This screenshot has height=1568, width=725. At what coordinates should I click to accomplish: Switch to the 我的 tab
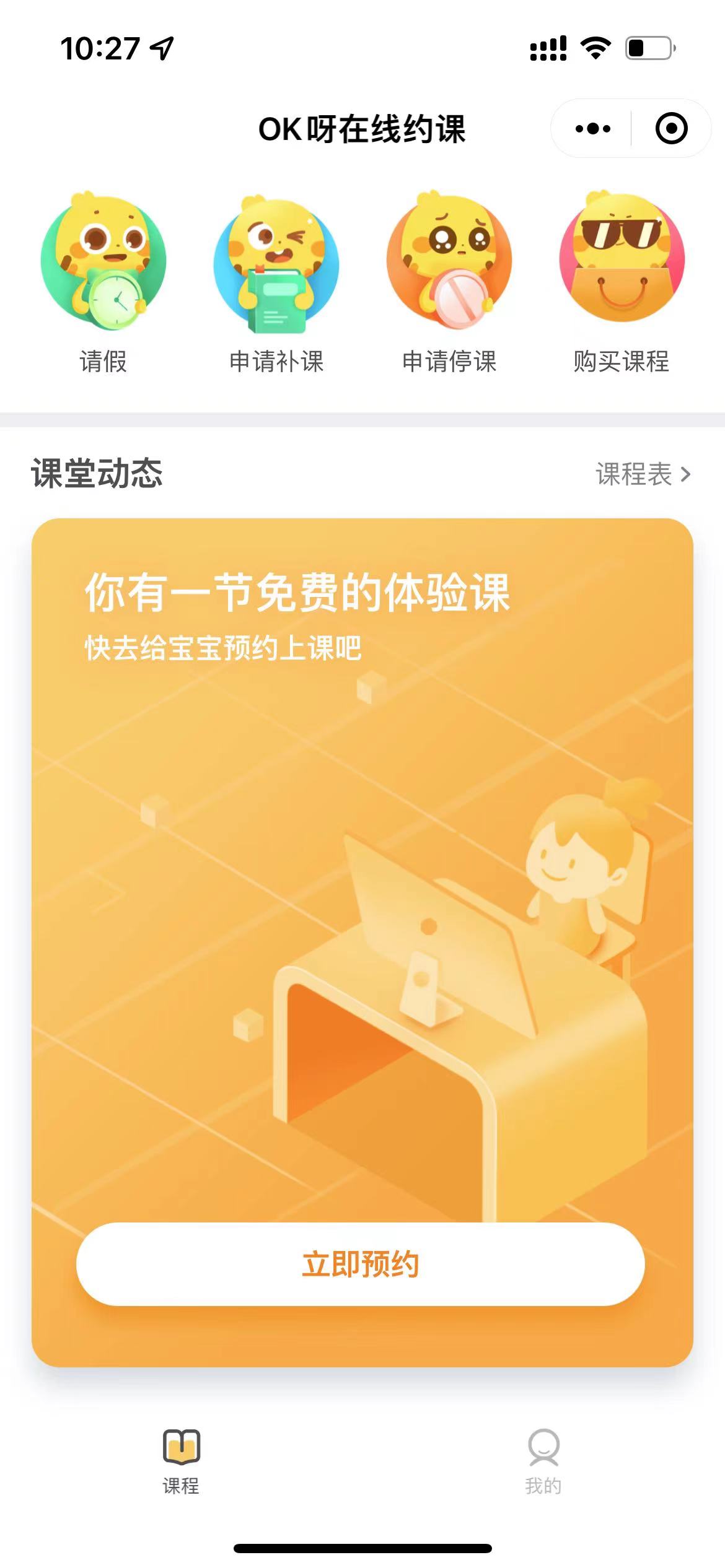coord(543,1461)
